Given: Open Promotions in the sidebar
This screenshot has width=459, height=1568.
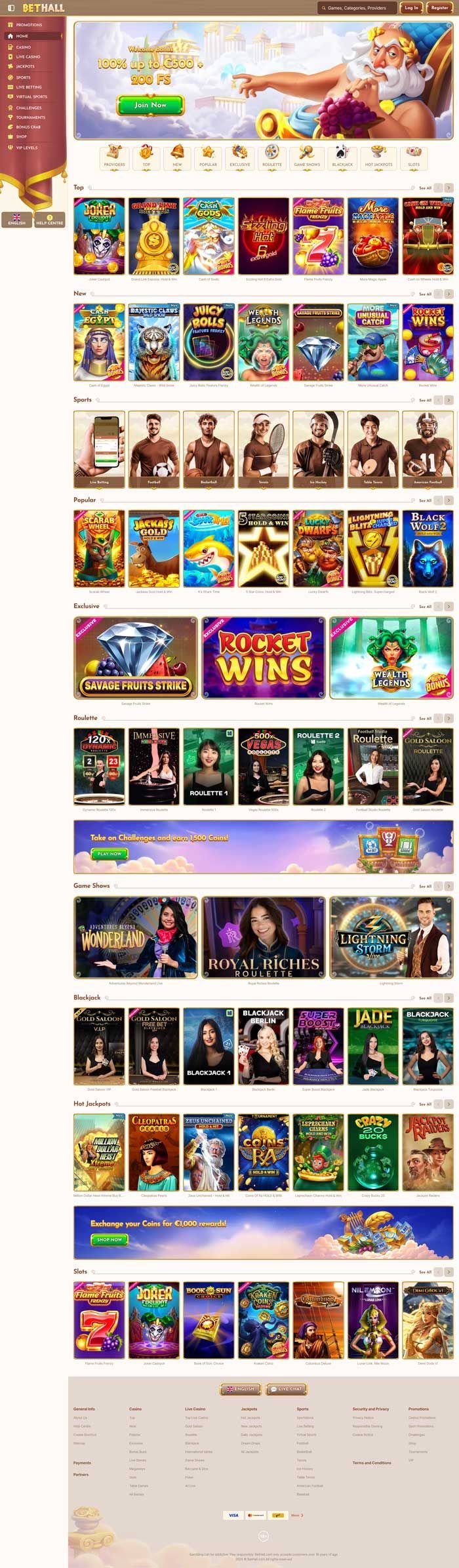Looking at the screenshot, I should [x=29, y=25].
